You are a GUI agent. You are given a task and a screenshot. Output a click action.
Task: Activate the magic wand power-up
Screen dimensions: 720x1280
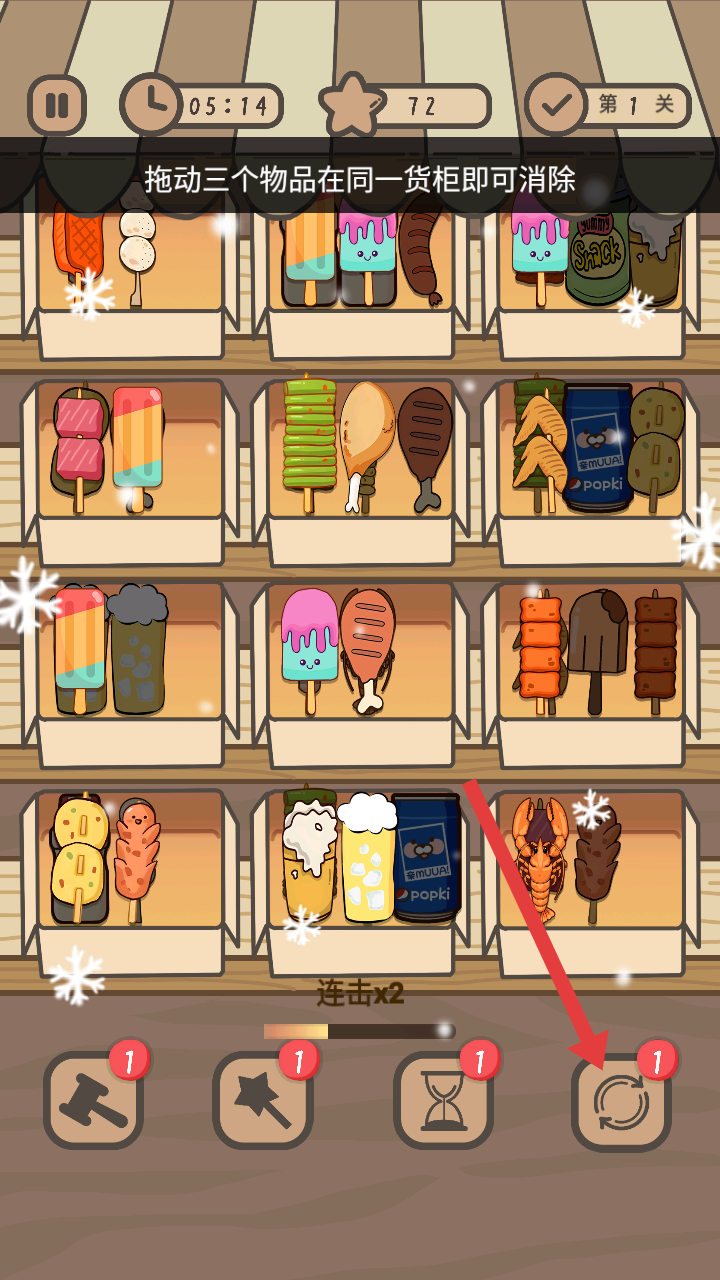(263, 1100)
